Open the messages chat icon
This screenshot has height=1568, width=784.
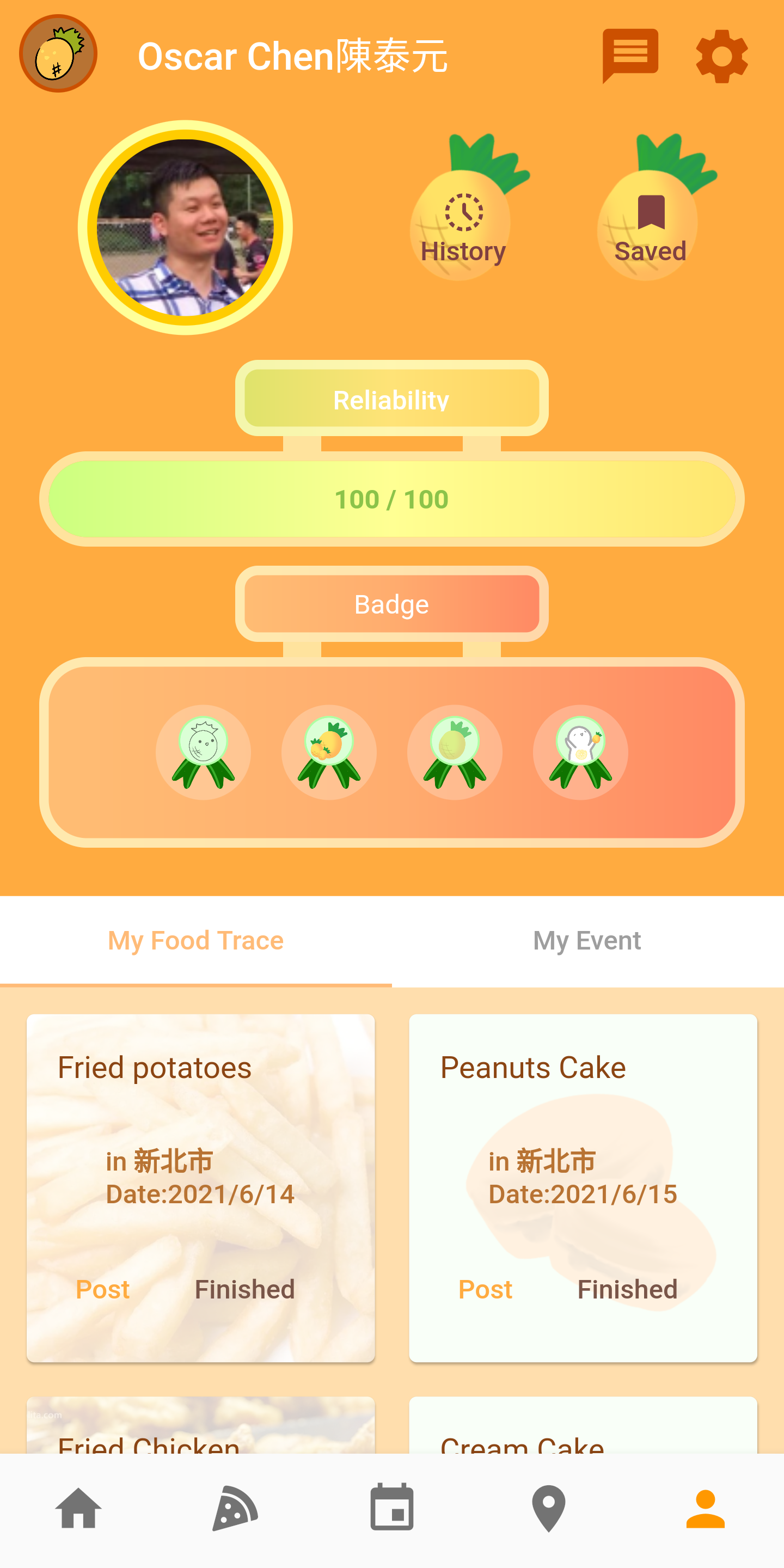[630, 55]
